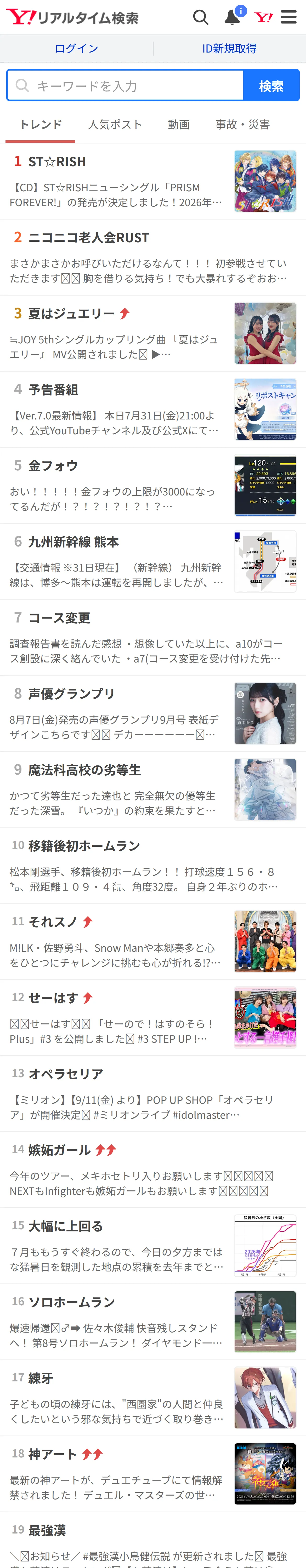Focus the キーワードを入力 search field
Screen dimensions: 306x1568
click(x=126, y=85)
